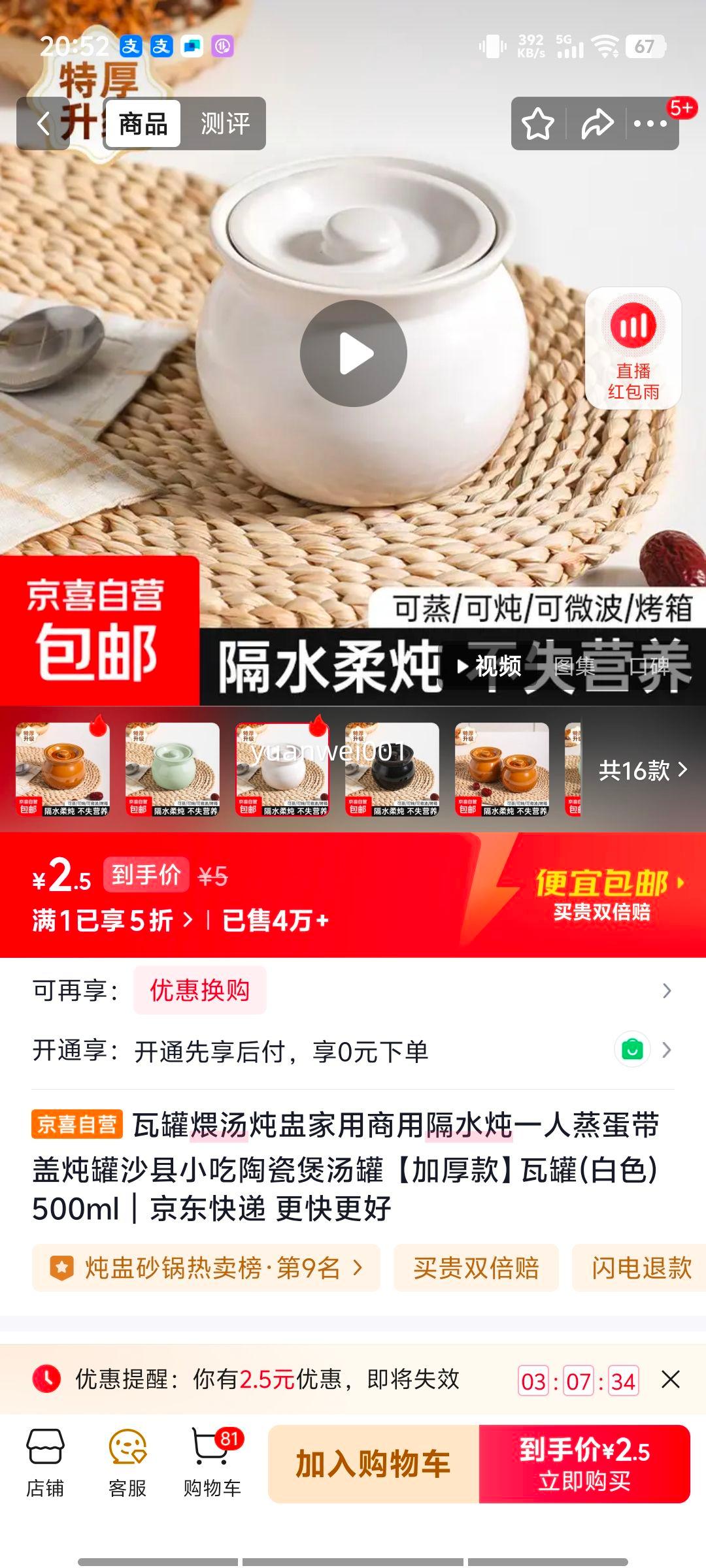Tap the back arrow to return
Image resolution: width=706 pixels, height=1568 pixels.
click(x=44, y=124)
